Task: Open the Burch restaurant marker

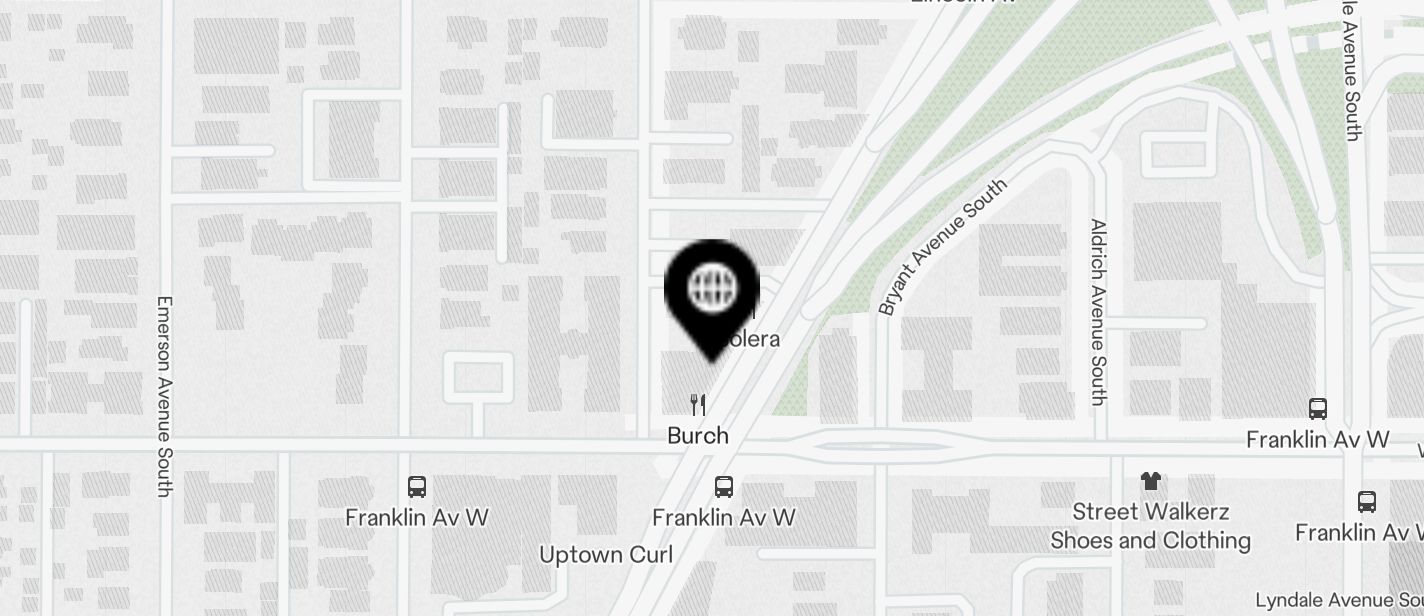Action: click(x=698, y=406)
